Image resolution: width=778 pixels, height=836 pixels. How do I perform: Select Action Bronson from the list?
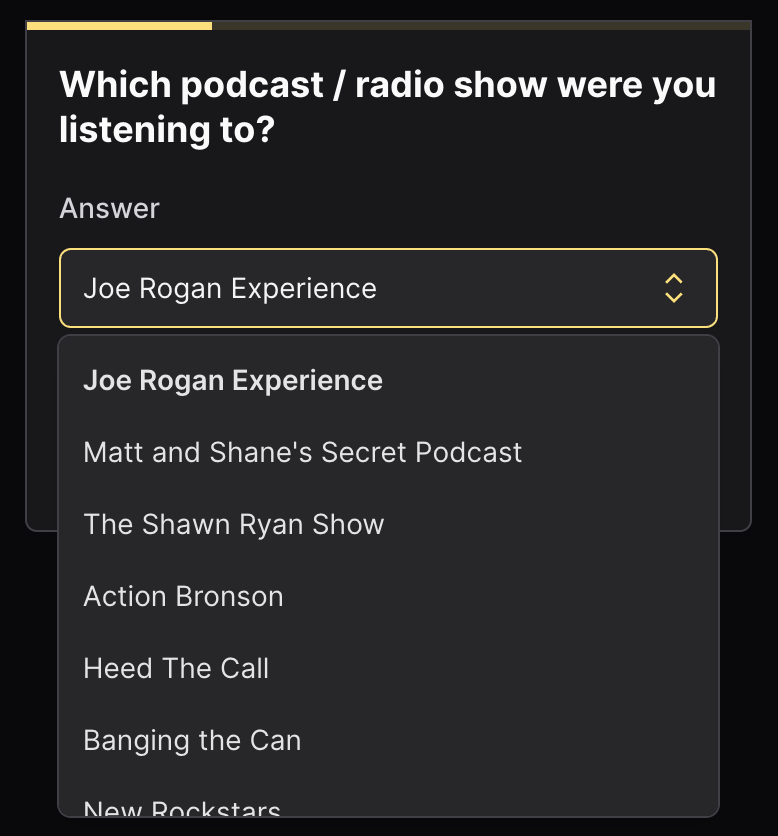pyautogui.click(x=184, y=596)
